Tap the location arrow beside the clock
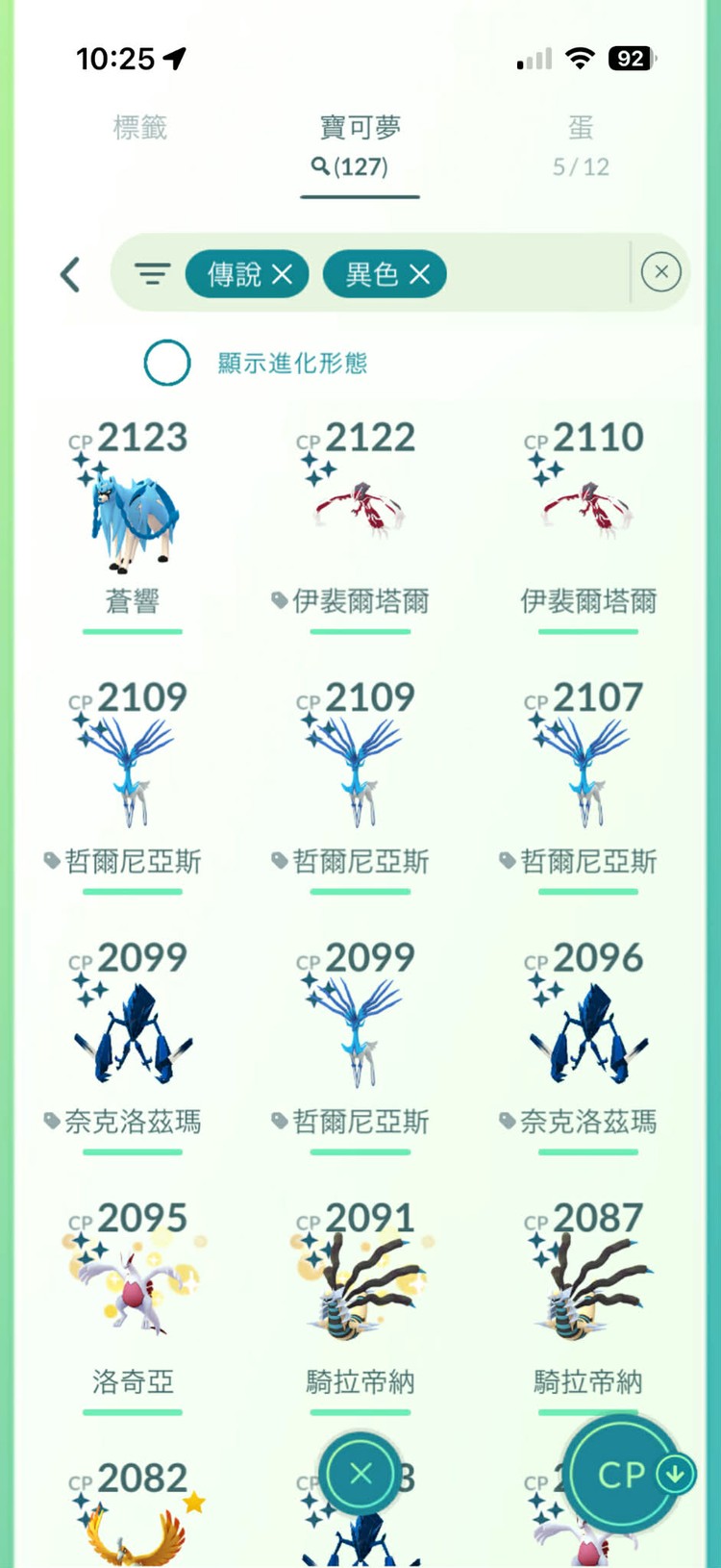Image resolution: width=721 pixels, height=1568 pixels. click(173, 59)
